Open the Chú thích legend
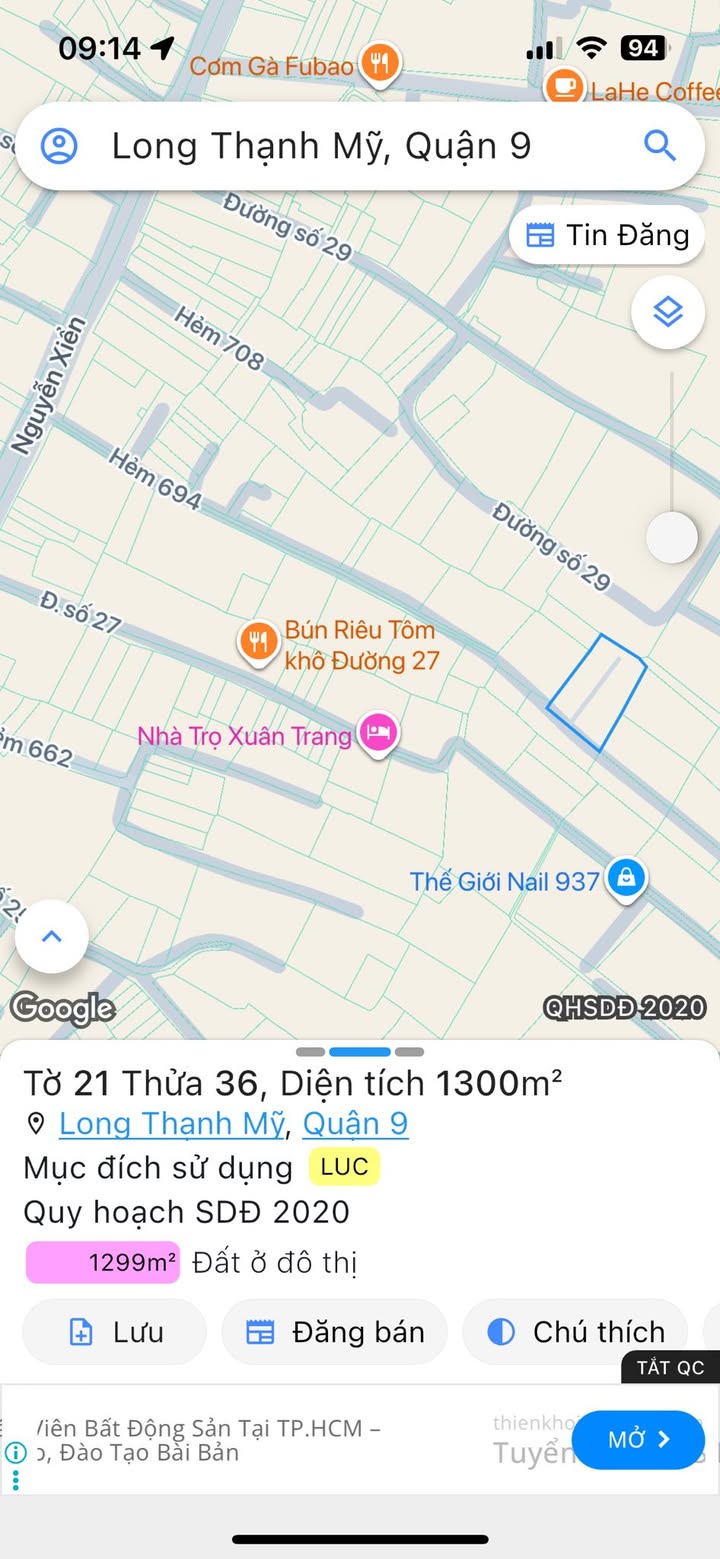This screenshot has width=720, height=1559. pos(575,1332)
